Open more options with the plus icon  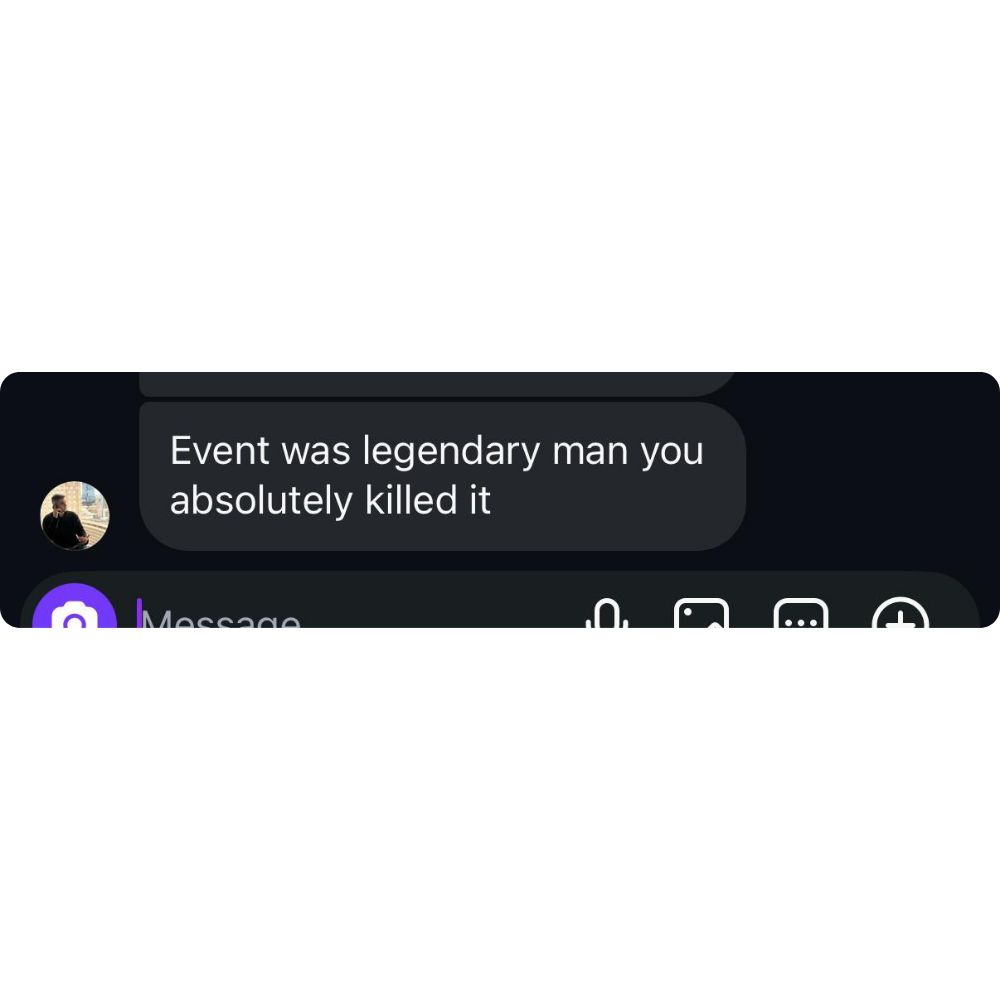point(900,614)
